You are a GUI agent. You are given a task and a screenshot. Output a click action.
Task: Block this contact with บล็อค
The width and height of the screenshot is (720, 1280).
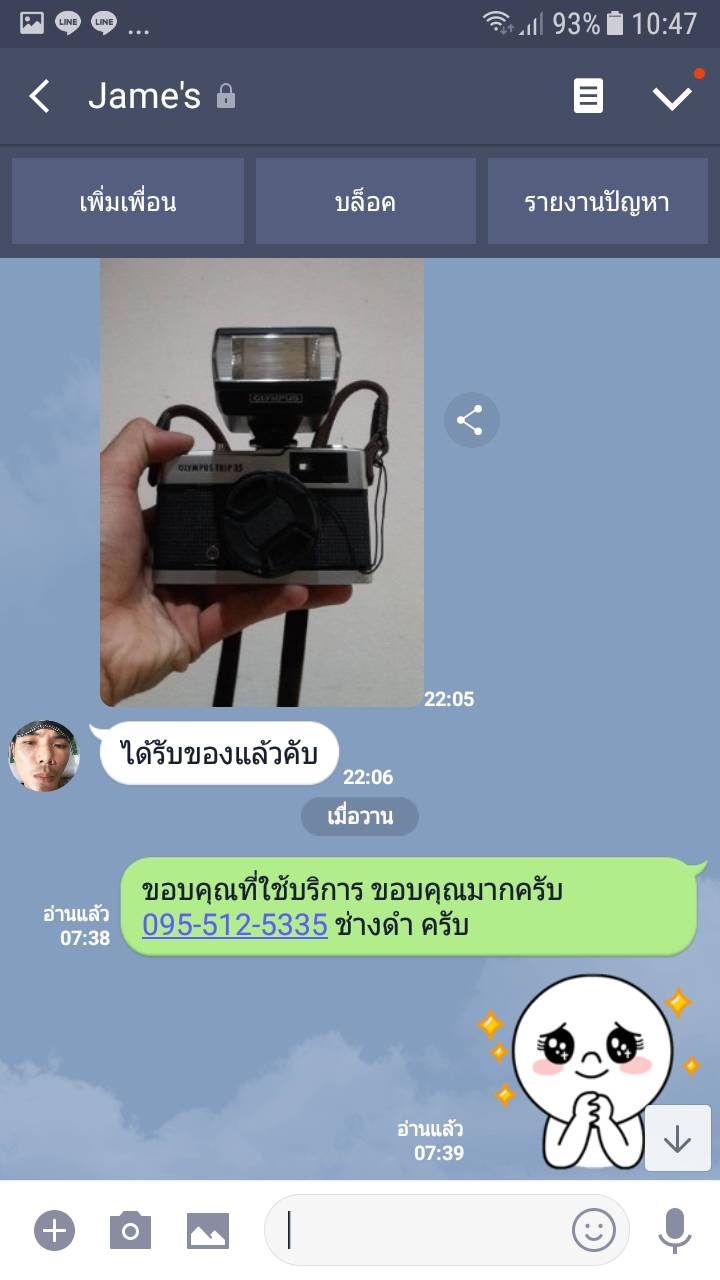[366, 201]
